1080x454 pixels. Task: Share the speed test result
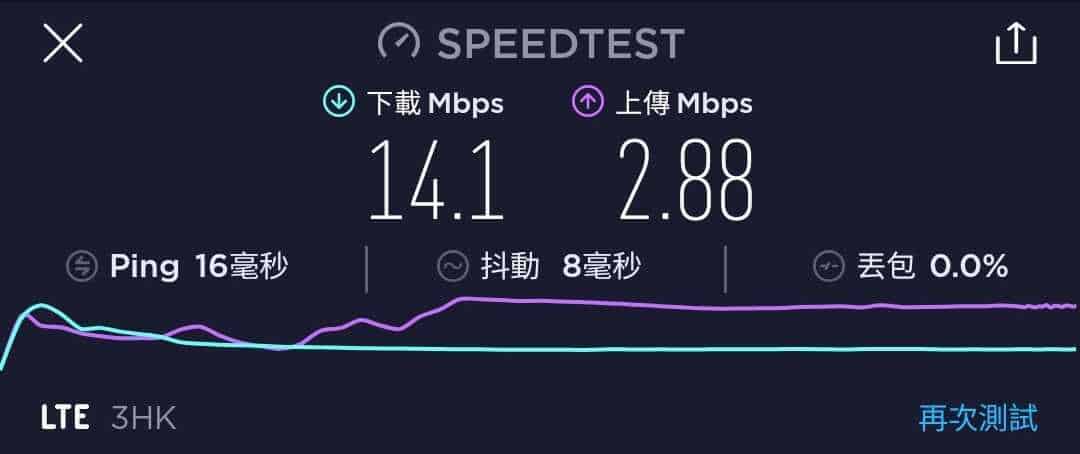pos(1016,43)
